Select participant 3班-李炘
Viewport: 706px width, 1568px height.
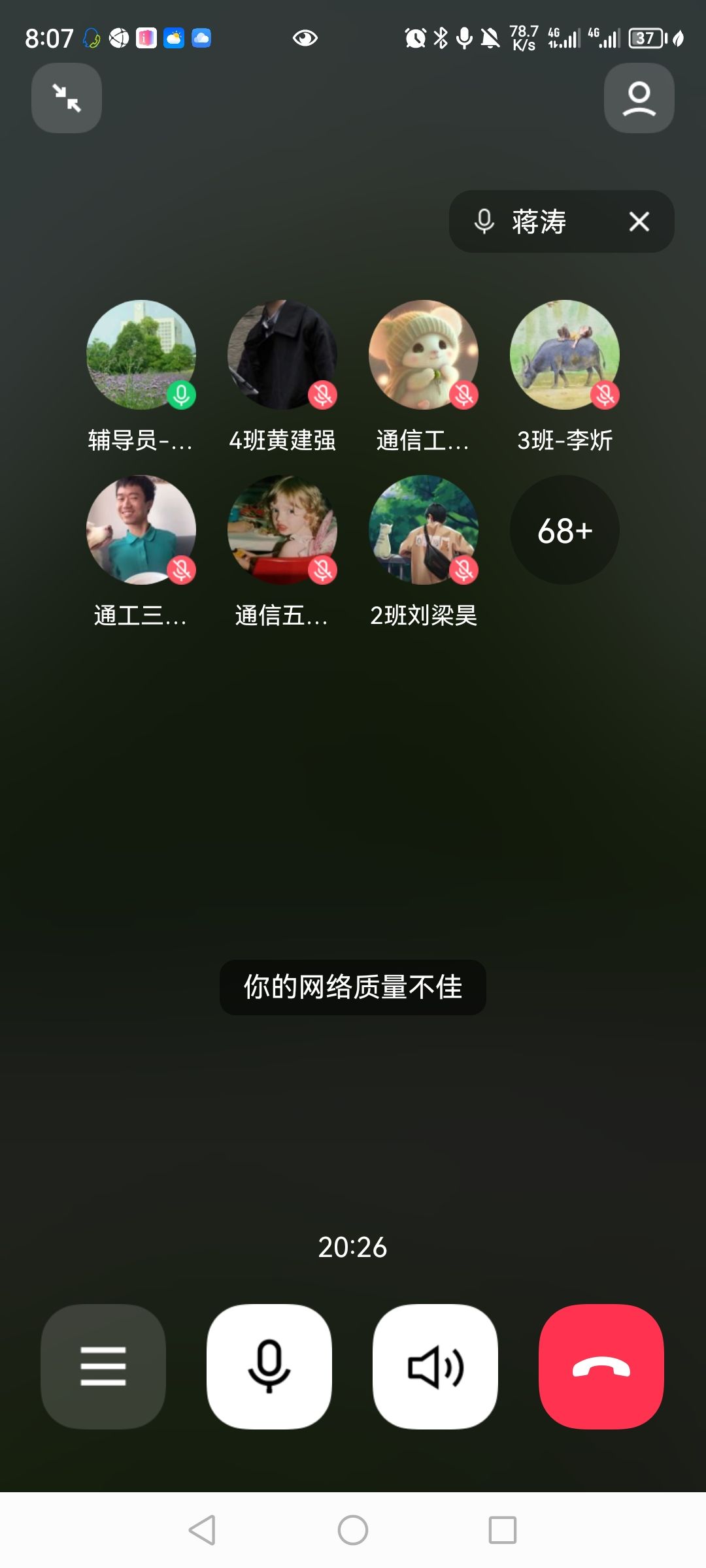point(565,355)
